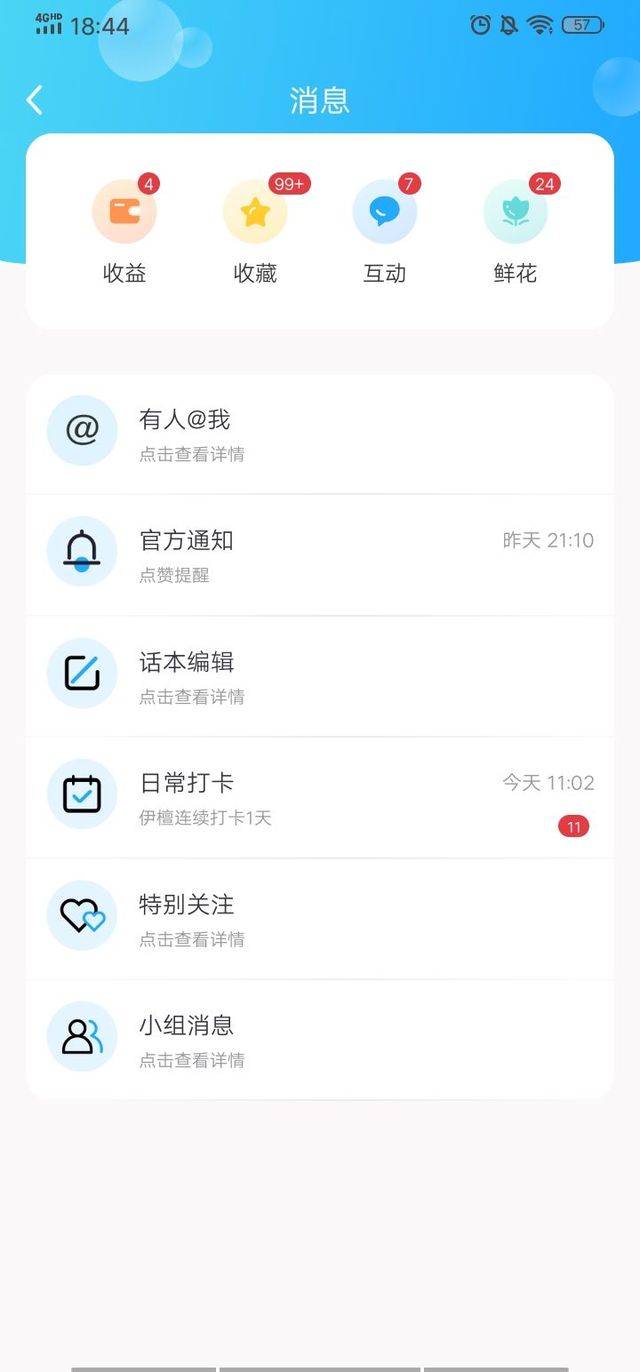This screenshot has width=640, height=1372.
Task: Open 收藏 favorites notifications
Action: click(255, 230)
